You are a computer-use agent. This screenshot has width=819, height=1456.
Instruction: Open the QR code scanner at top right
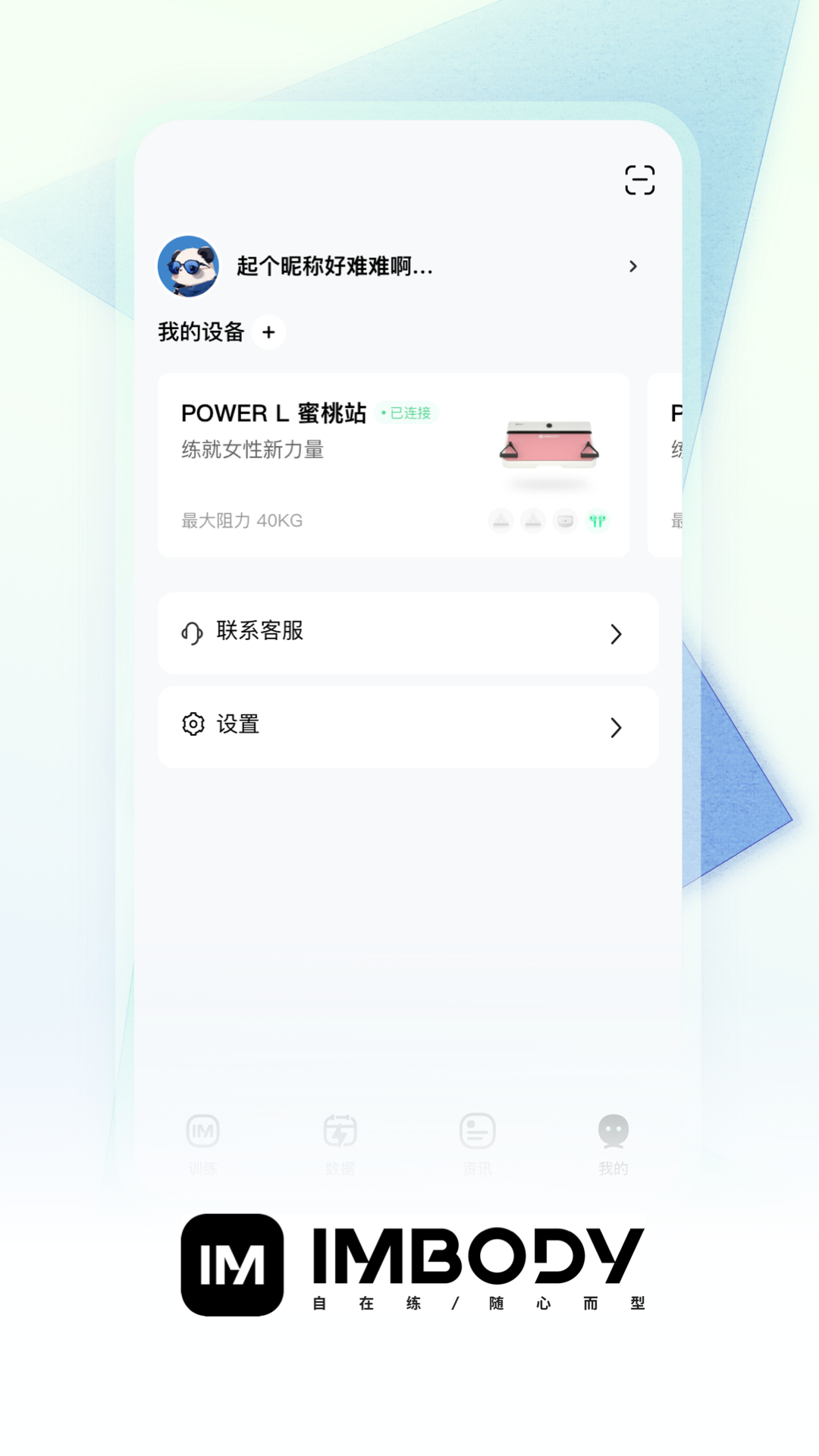639,180
